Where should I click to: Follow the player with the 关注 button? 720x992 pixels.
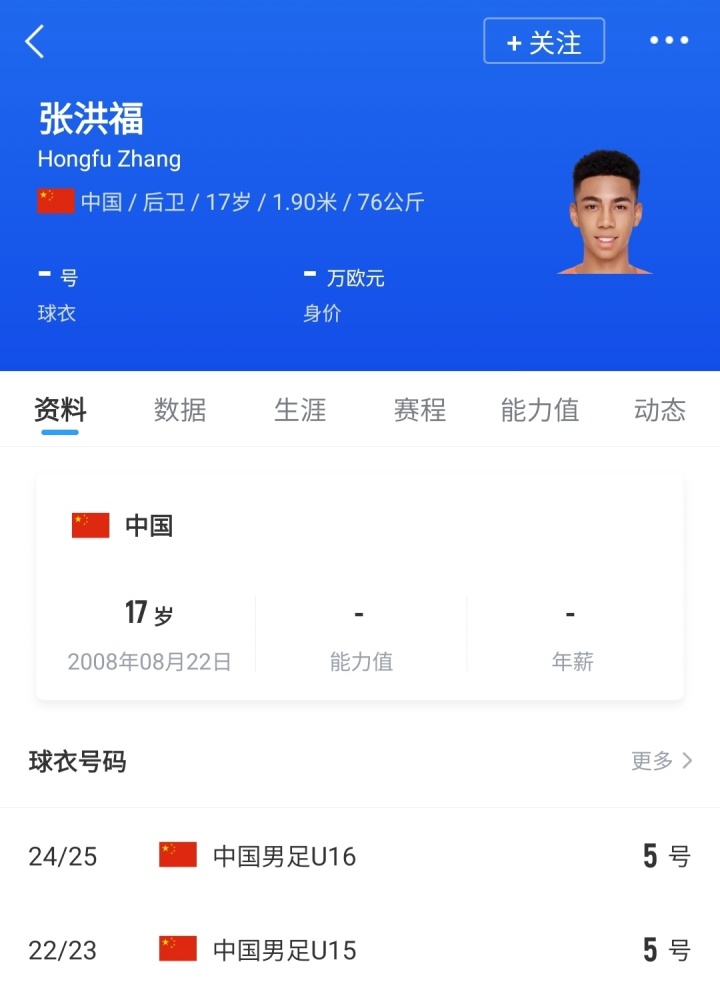[x=544, y=42]
